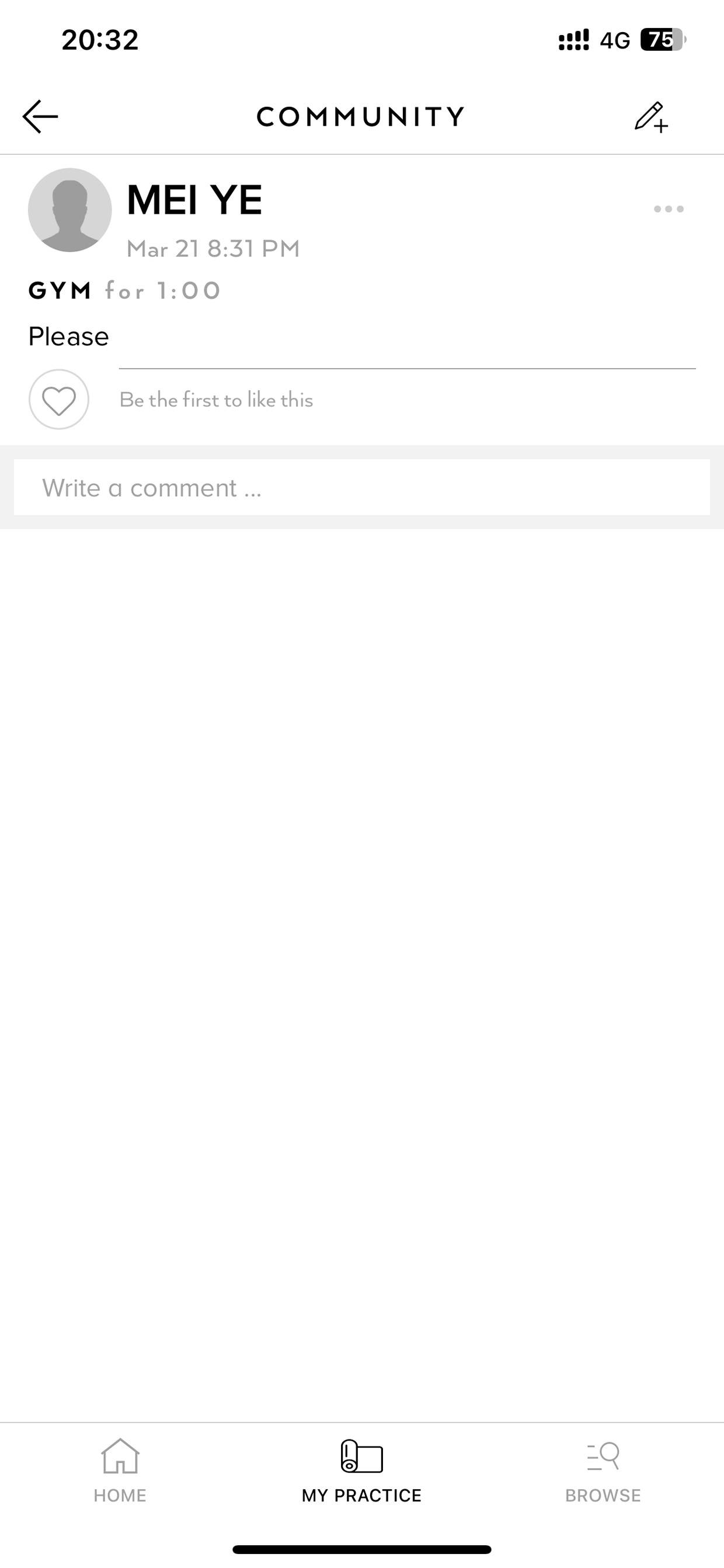Open the three-dot menu on Mei Ye's post
Screen dimensions: 724x1568
click(669, 209)
